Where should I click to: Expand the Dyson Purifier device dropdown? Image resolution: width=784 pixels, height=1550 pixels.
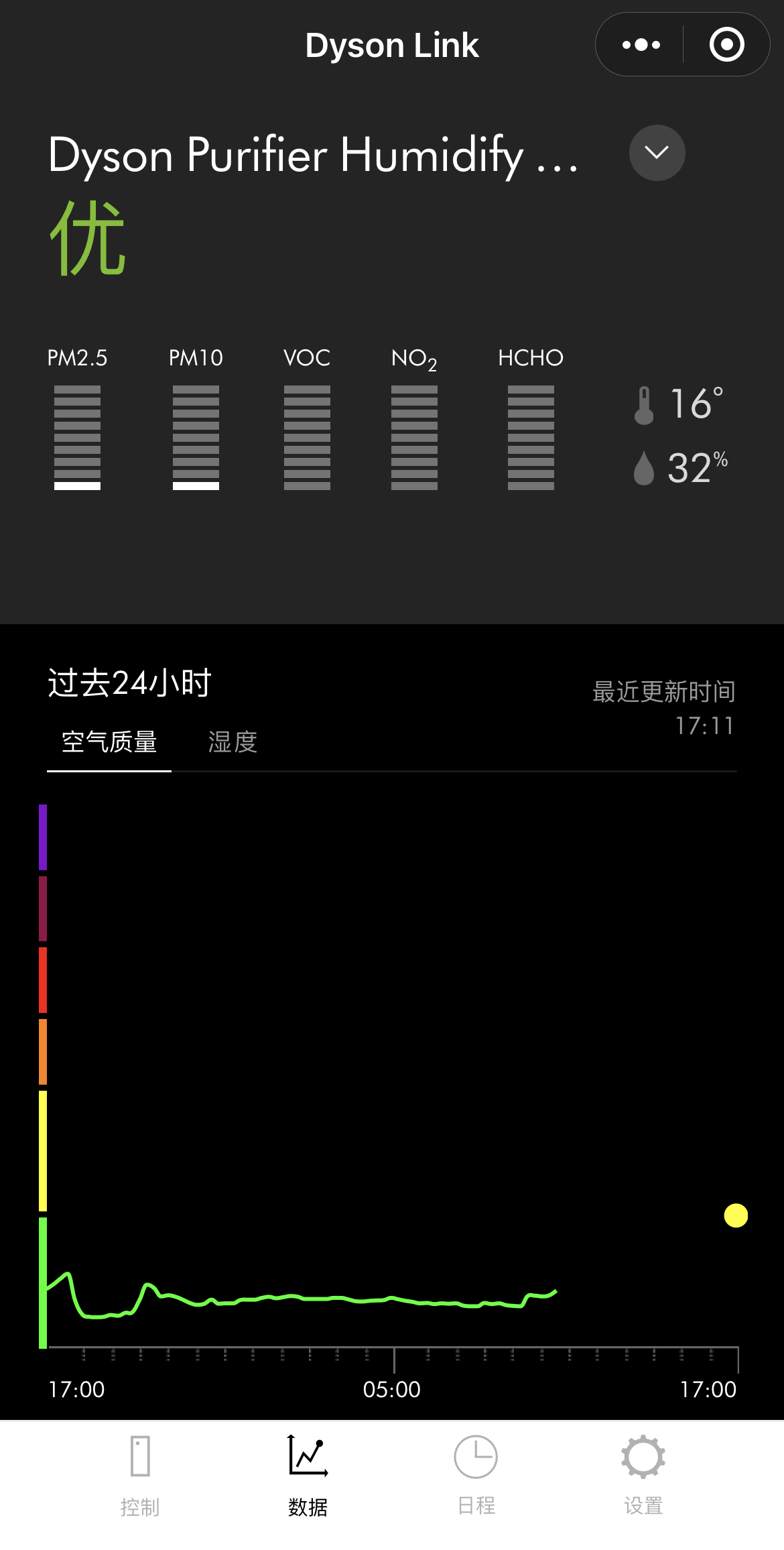[657, 153]
